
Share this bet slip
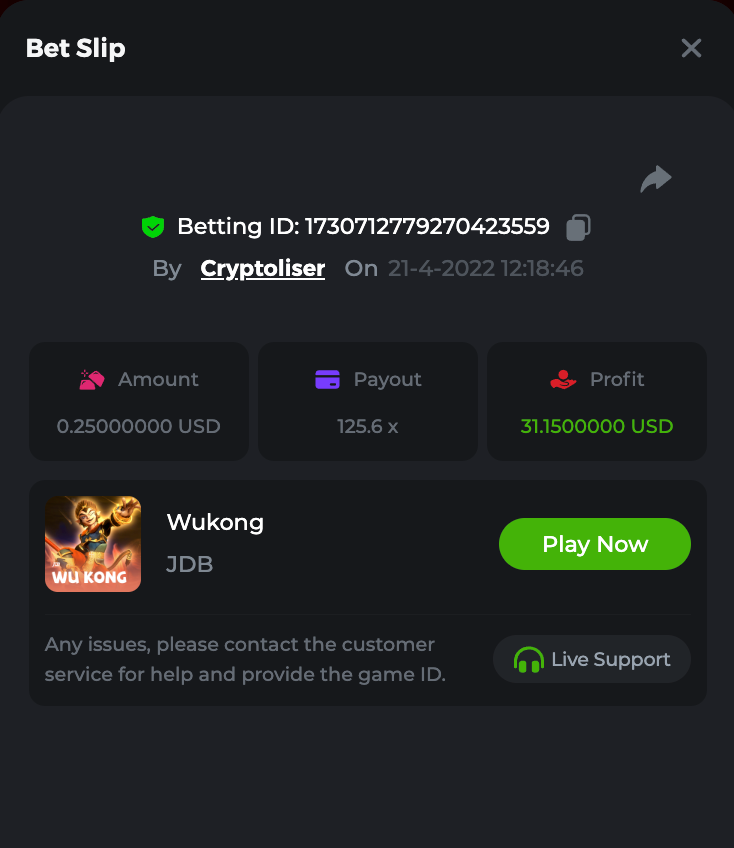[x=656, y=179]
